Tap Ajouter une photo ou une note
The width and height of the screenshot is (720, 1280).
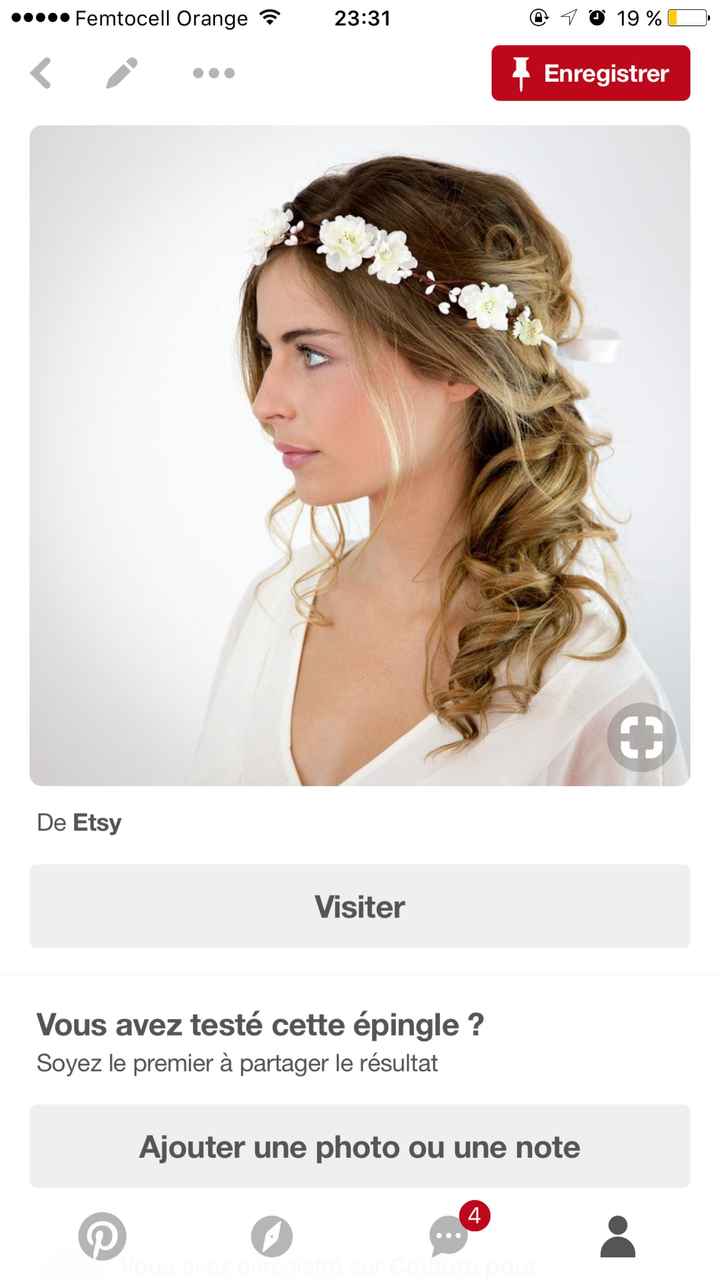tap(359, 1146)
